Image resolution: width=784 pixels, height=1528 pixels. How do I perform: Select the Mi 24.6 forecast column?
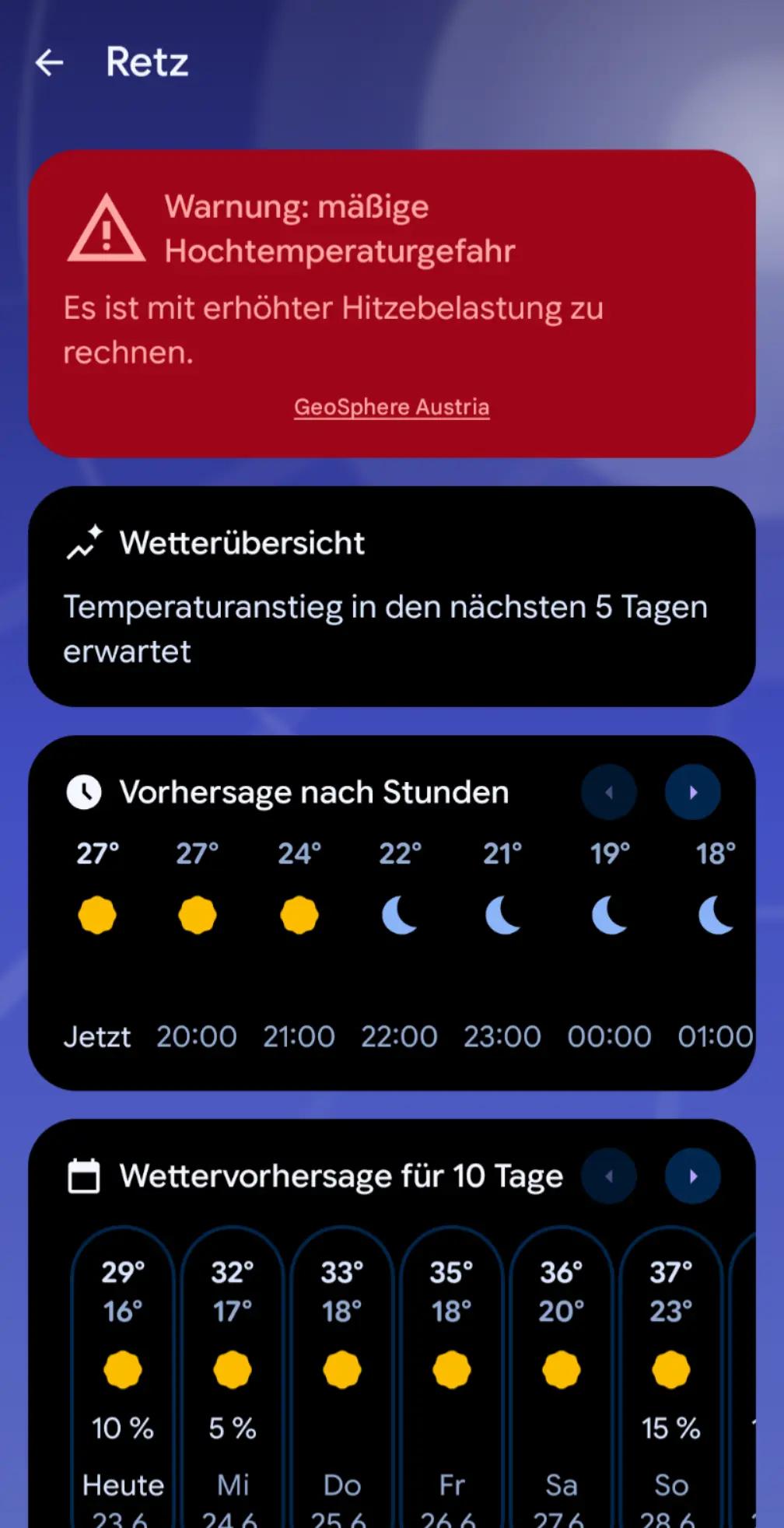[x=233, y=1377]
